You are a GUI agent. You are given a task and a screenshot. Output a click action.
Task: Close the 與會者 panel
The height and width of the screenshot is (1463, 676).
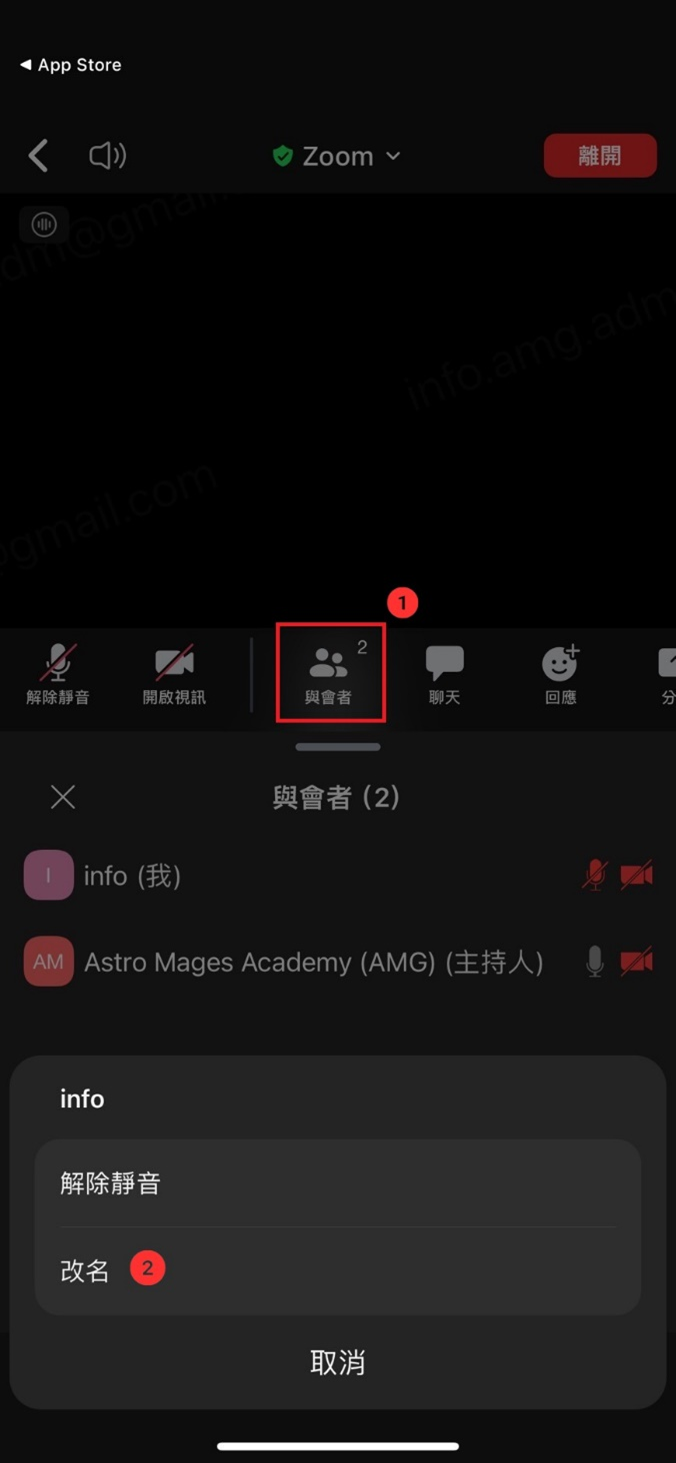(x=63, y=797)
